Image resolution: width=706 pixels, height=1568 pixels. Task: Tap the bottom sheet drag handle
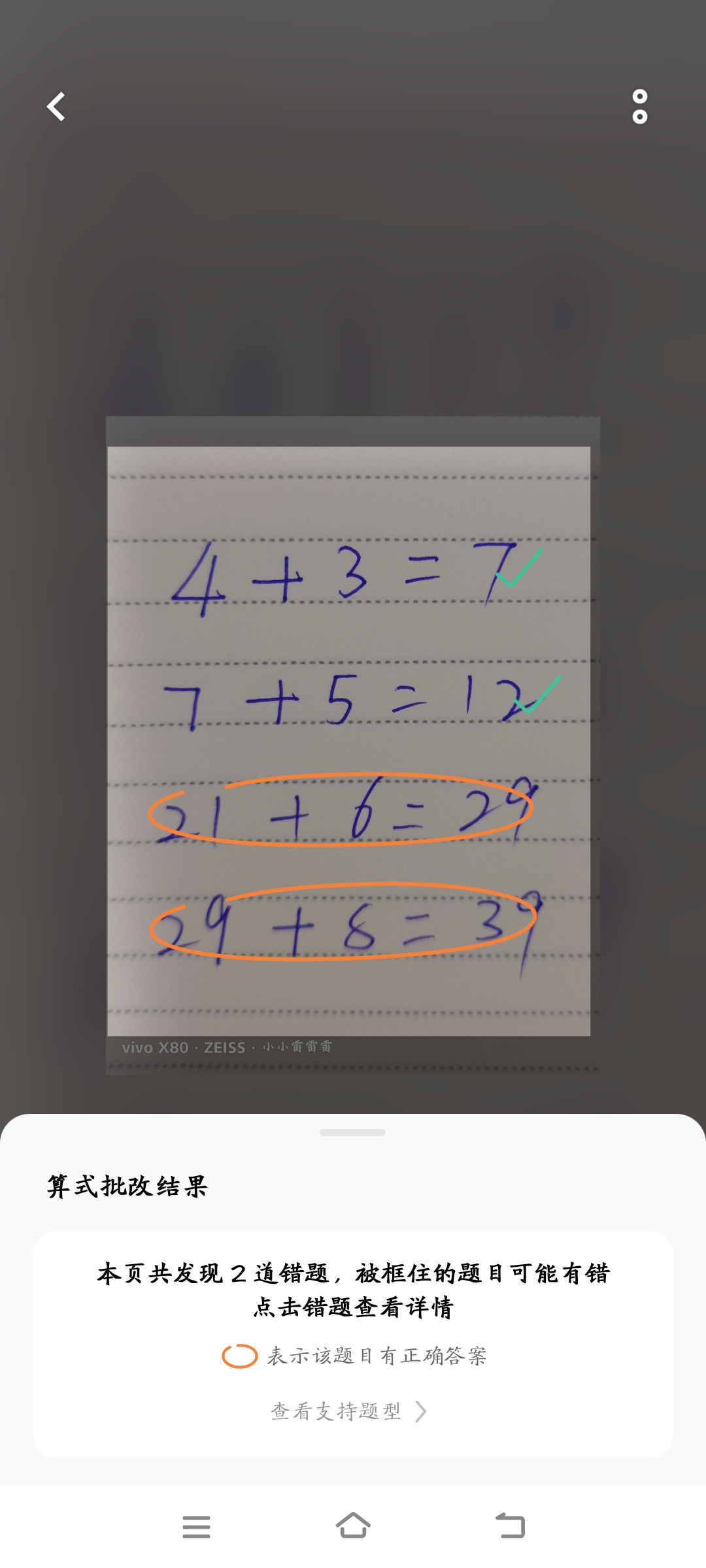pyautogui.click(x=352, y=1132)
